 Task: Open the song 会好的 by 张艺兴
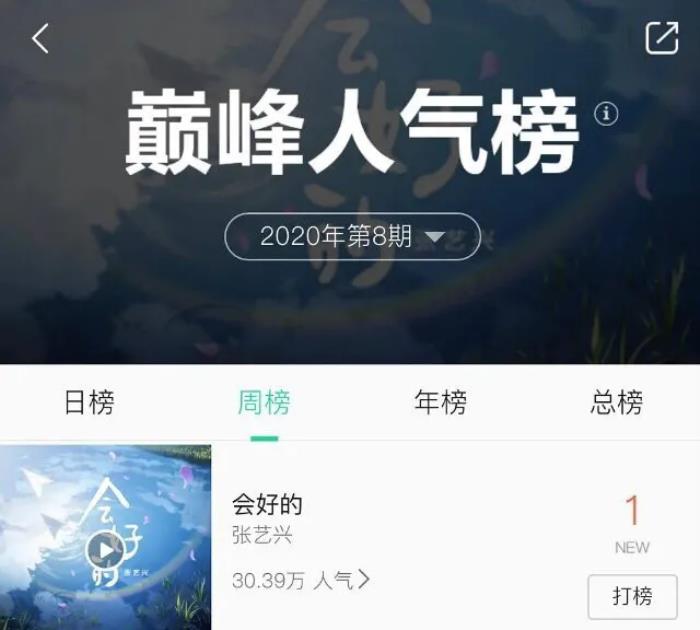coord(267,504)
